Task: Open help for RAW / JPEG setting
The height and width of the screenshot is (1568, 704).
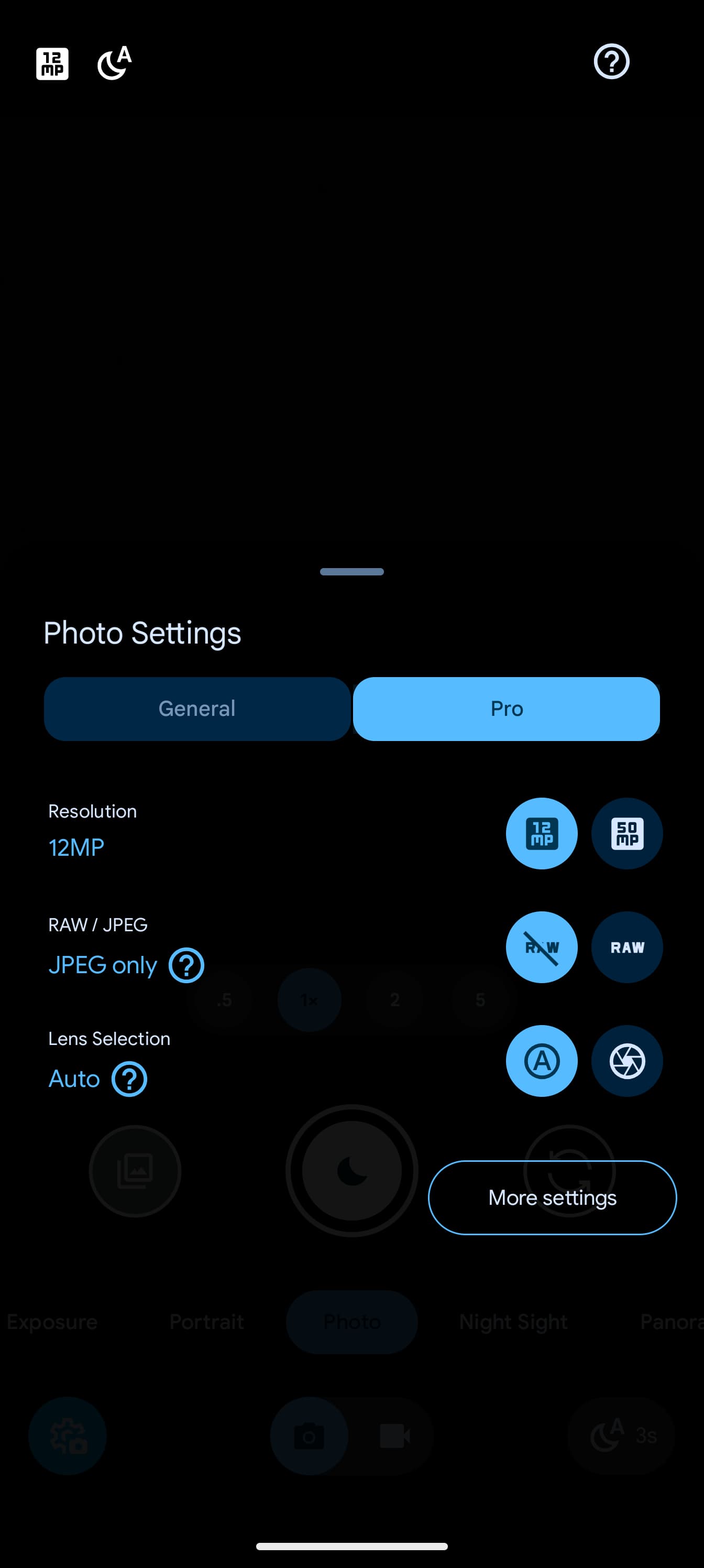Action: point(186,965)
